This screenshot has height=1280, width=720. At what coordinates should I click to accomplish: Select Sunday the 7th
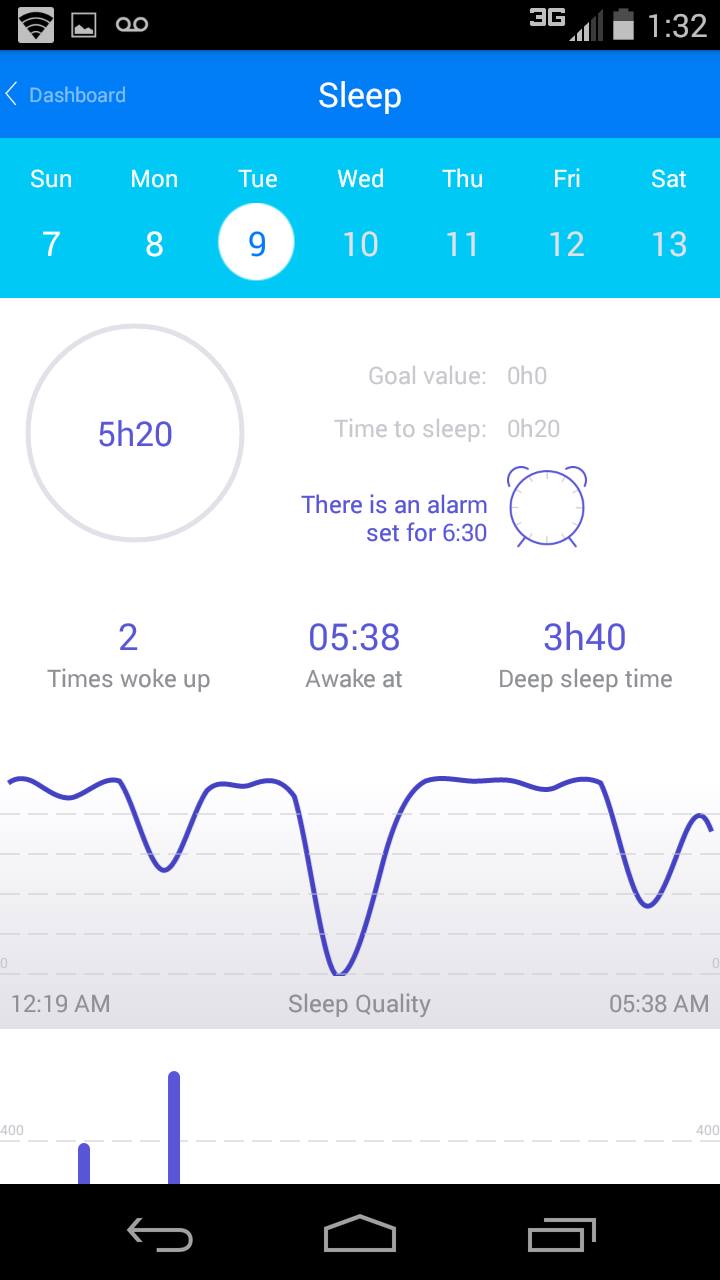point(51,243)
